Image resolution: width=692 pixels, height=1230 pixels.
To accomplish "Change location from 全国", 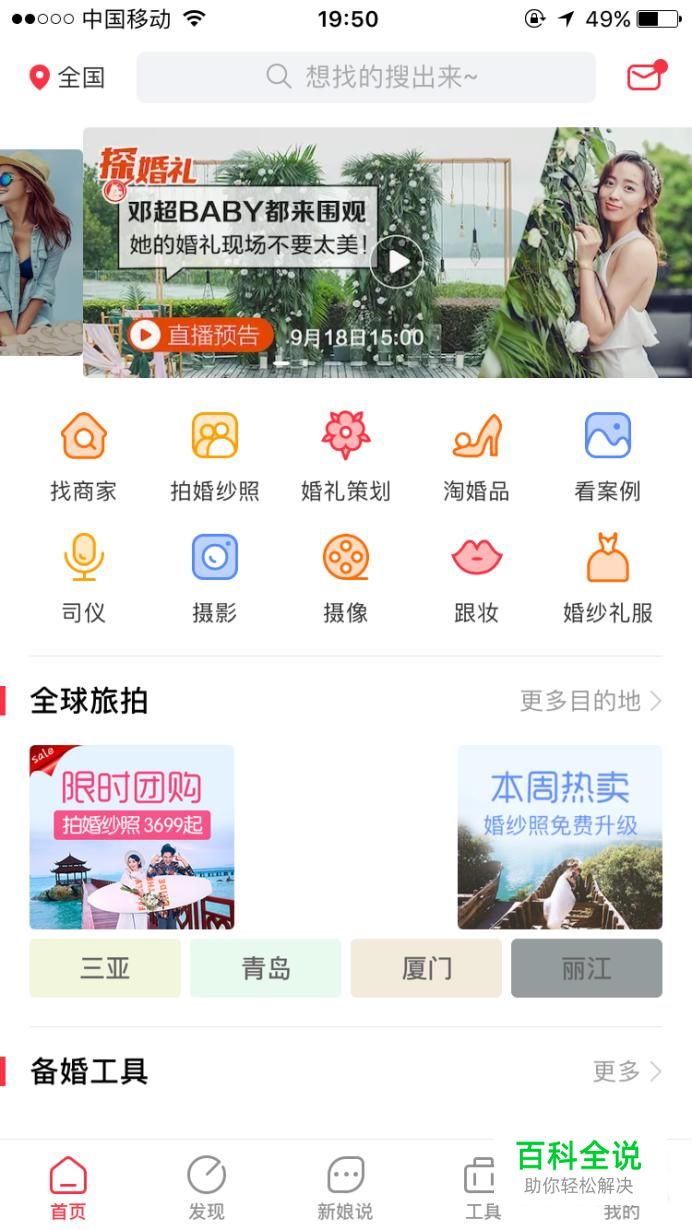I will [x=67, y=77].
